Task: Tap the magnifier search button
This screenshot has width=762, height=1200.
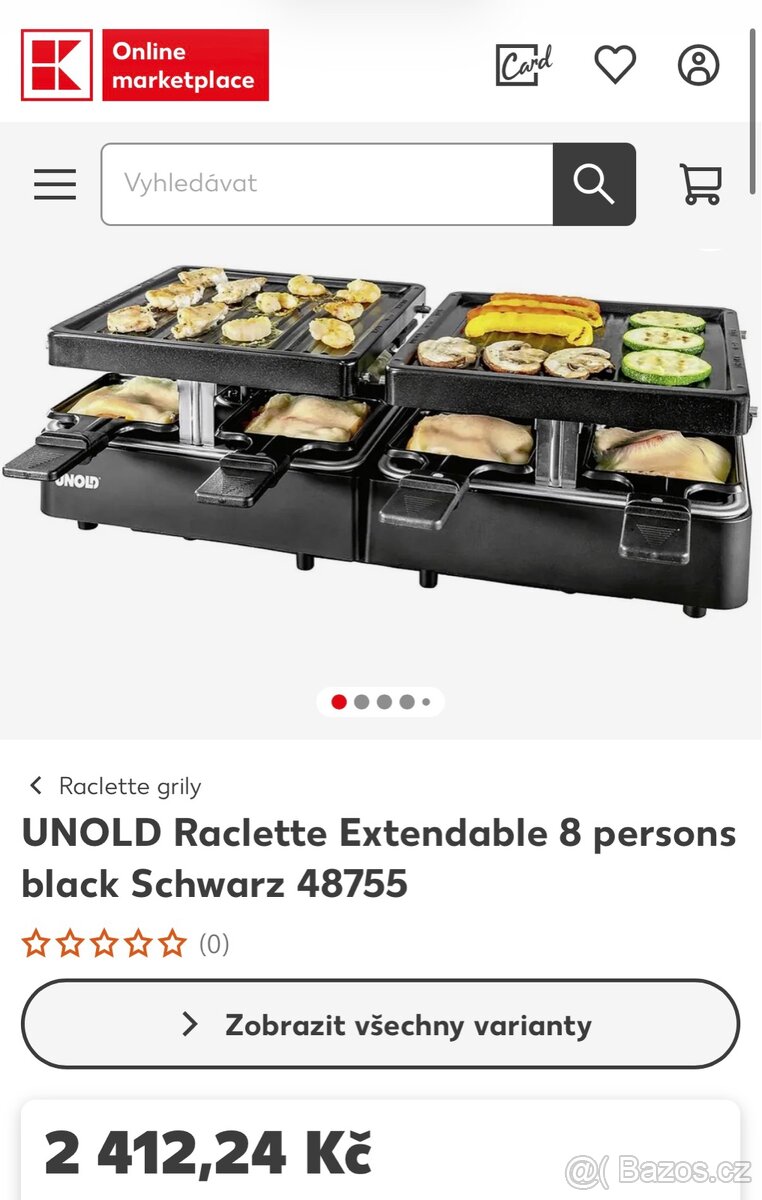Action: [x=594, y=184]
